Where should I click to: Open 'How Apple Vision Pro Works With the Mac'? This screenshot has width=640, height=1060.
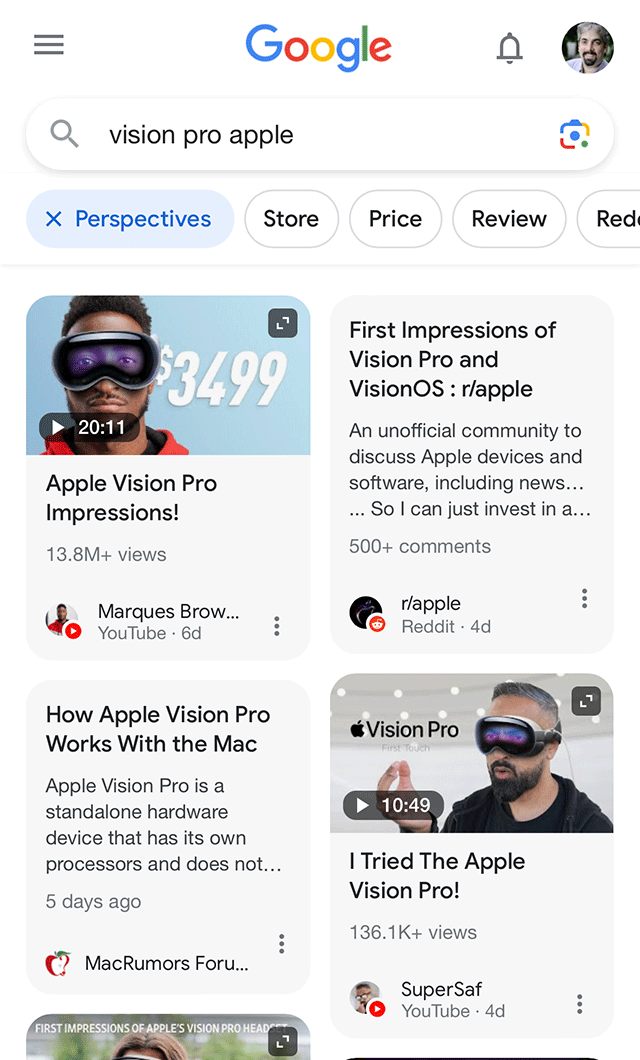point(157,729)
